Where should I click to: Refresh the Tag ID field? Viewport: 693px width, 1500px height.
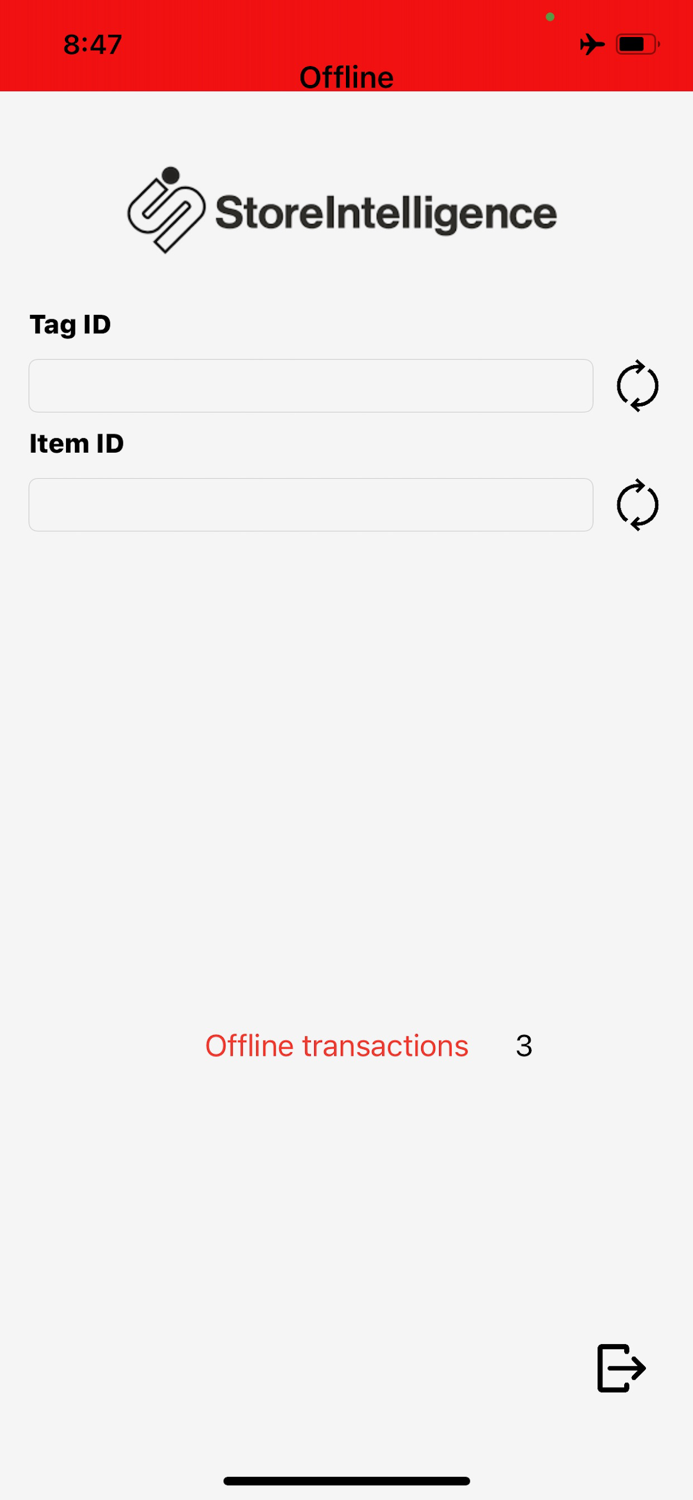pos(638,386)
